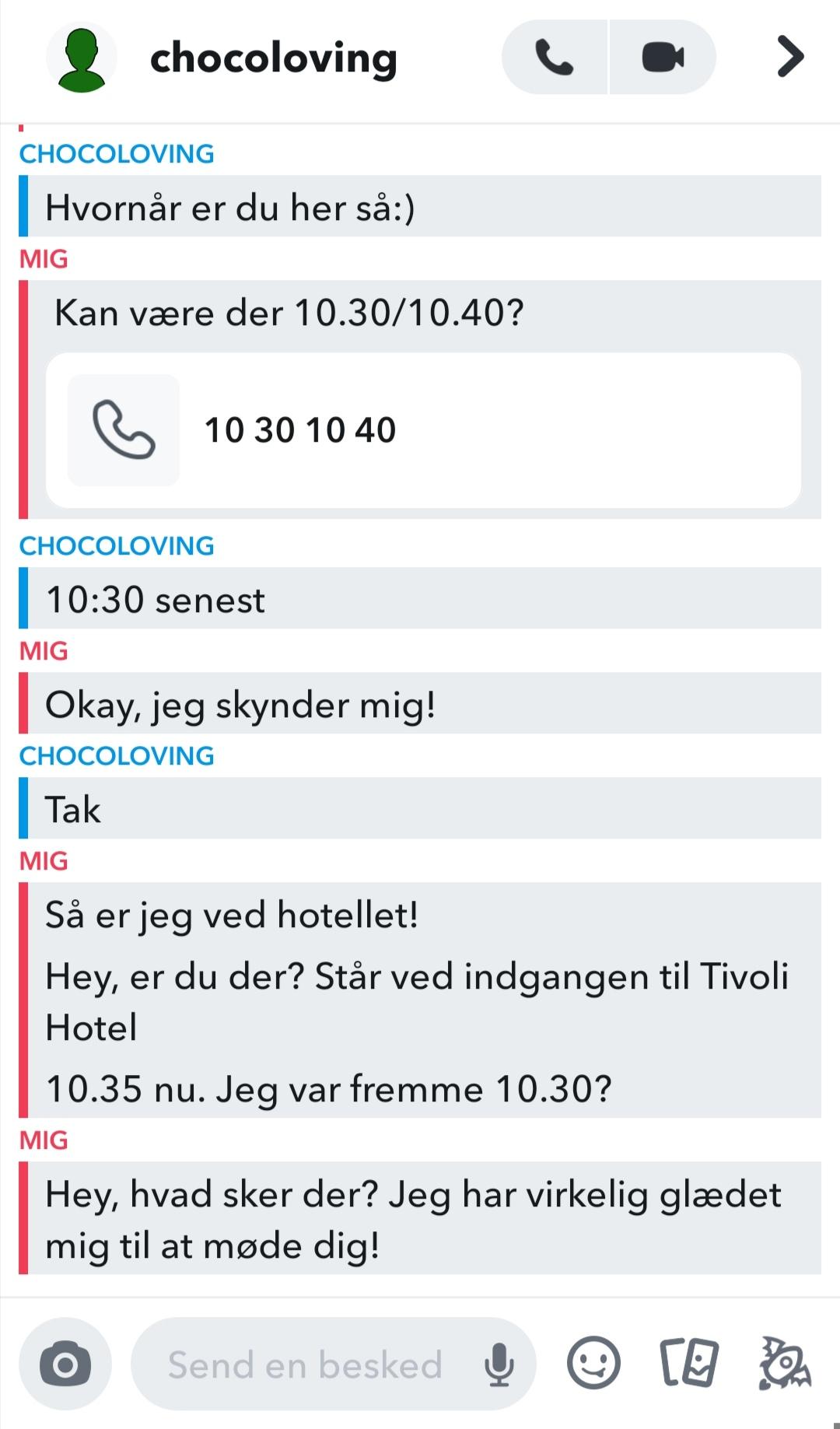This screenshot has width=840, height=1429.
Task: Open the photo memories cards icon
Action: pyautogui.click(x=689, y=1363)
